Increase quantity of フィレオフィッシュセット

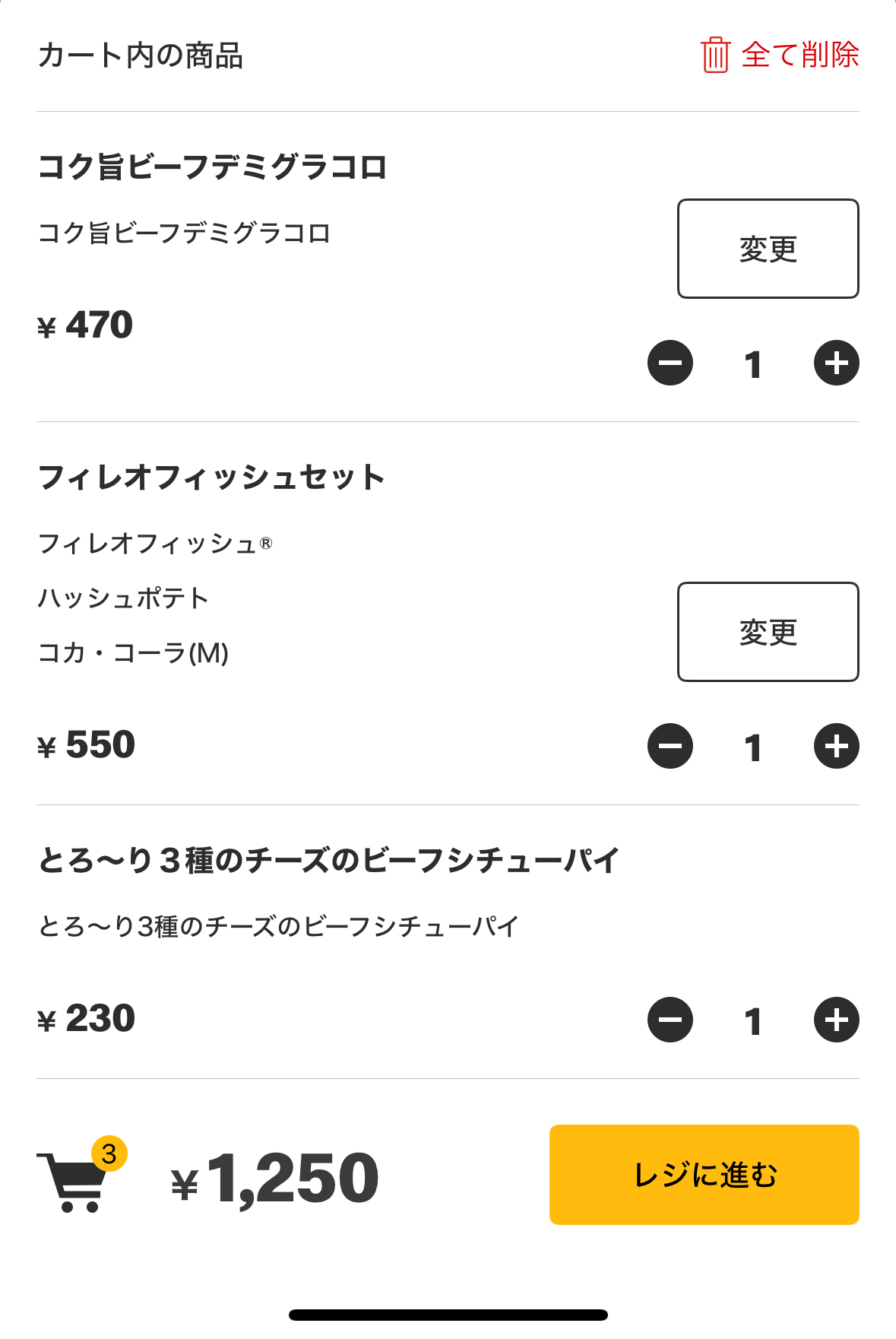(836, 746)
